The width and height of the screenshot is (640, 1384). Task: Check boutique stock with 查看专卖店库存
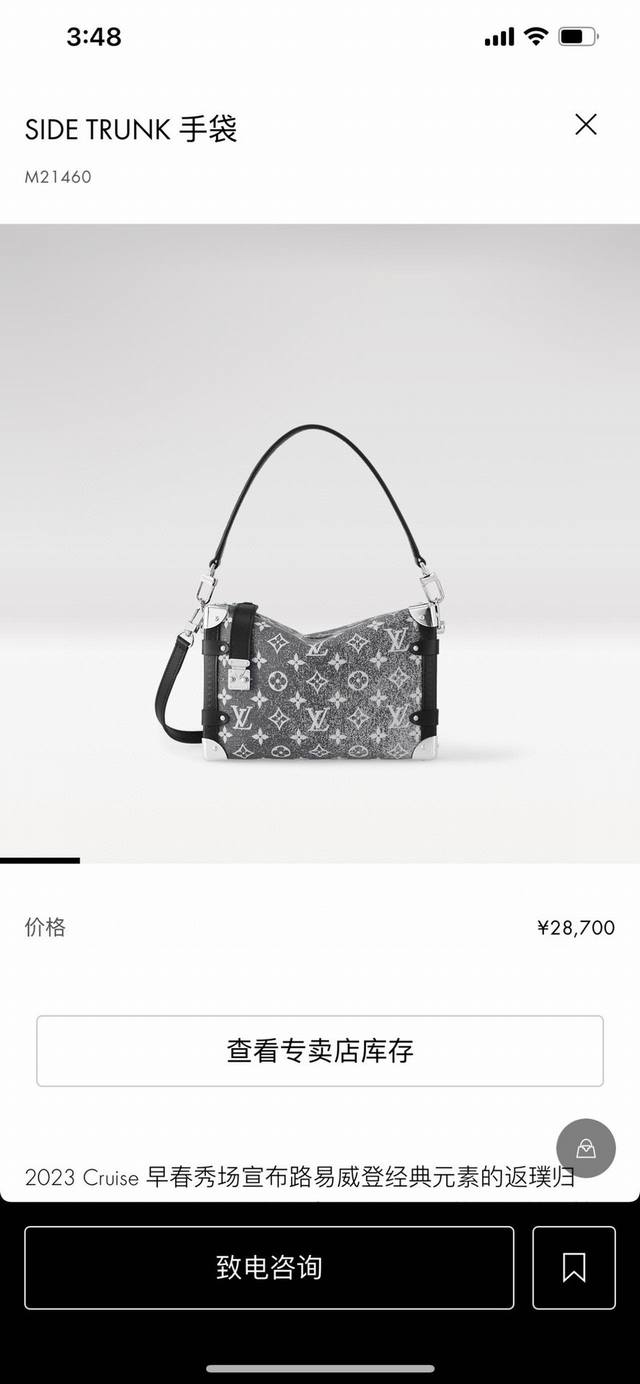coord(320,1051)
